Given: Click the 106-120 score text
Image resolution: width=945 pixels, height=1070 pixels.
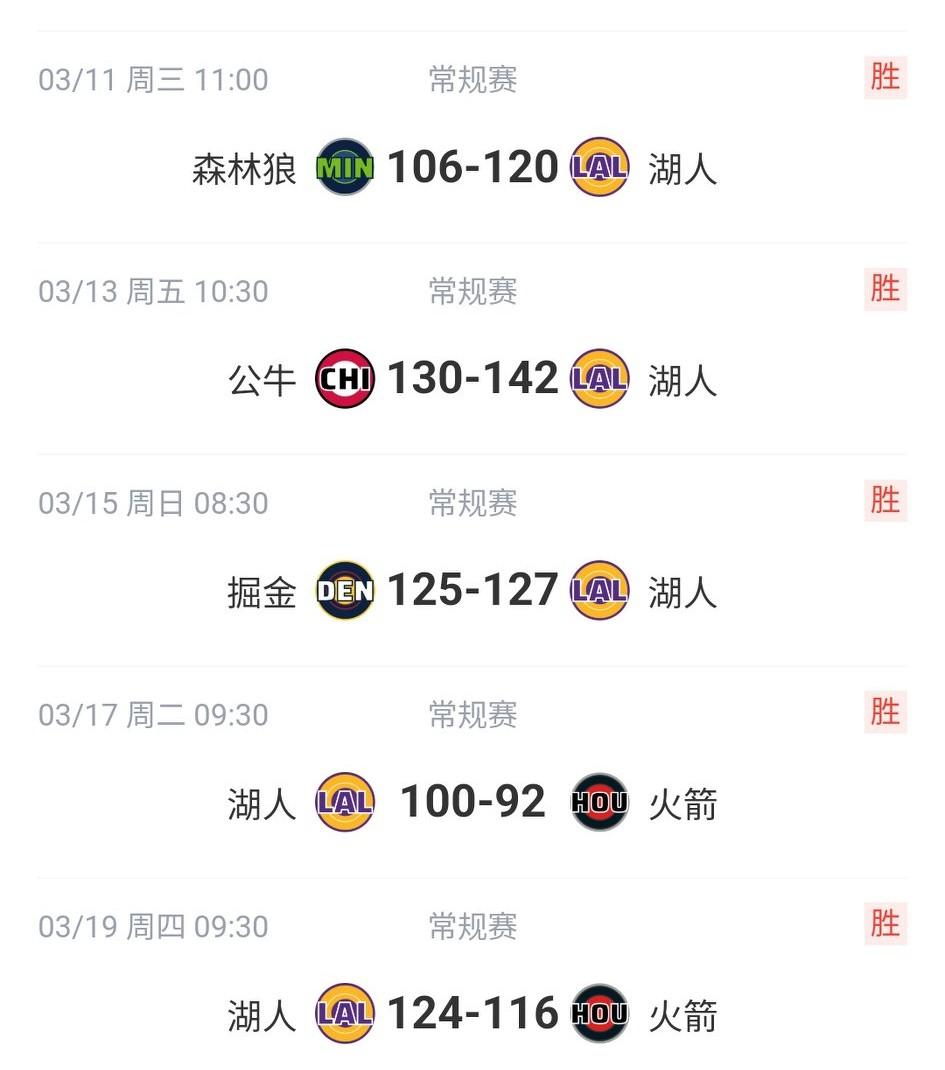Looking at the screenshot, I should coord(472,167).
